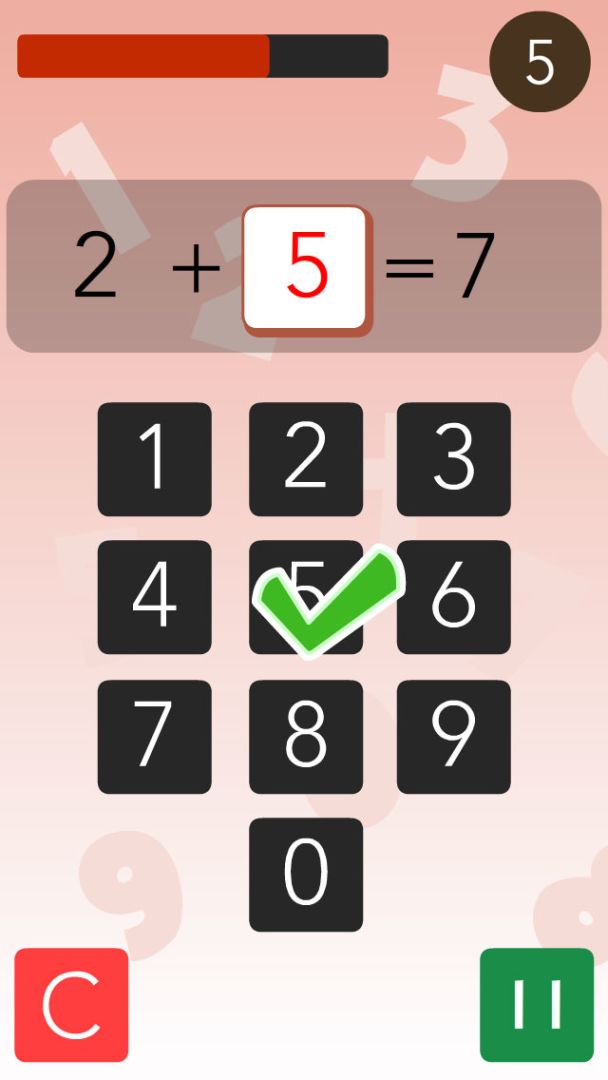Screen dimensions: 608x1080
Task: Pause the game with the green button
Action: (x=536, y=1004)
